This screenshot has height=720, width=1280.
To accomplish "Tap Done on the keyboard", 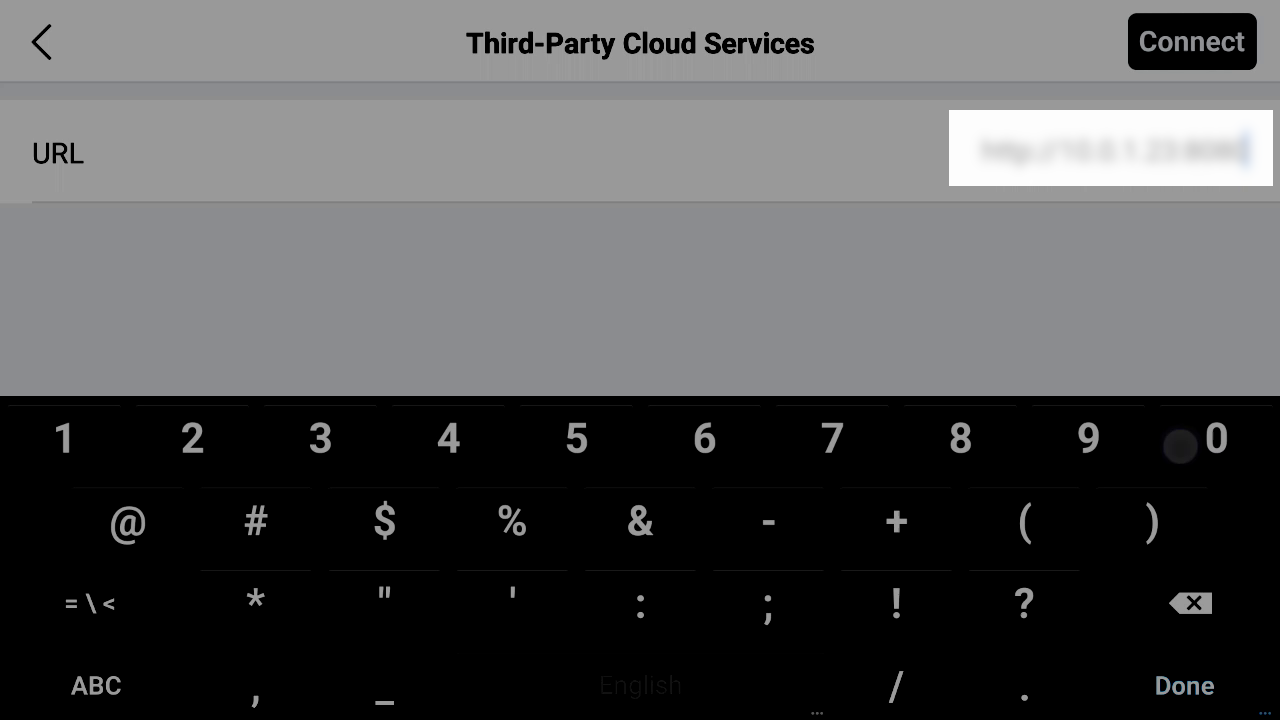I will 1184,686.
